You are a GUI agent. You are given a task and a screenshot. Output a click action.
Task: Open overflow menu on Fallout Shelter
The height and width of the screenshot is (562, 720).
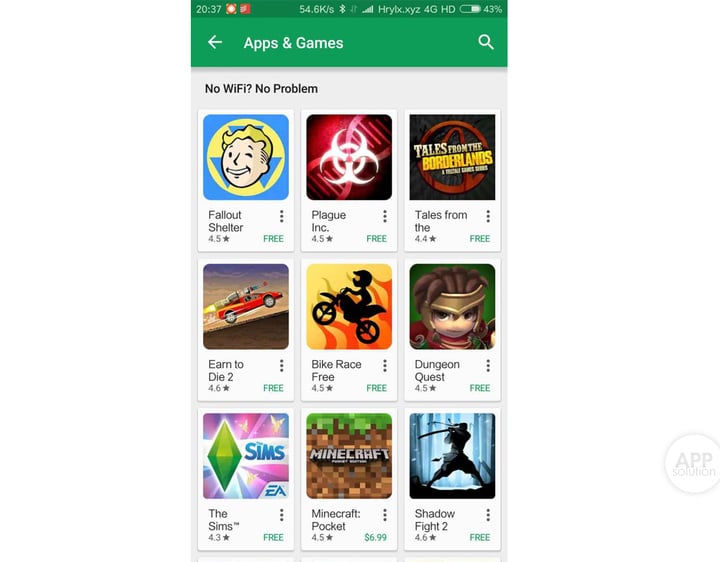point(282,216)
